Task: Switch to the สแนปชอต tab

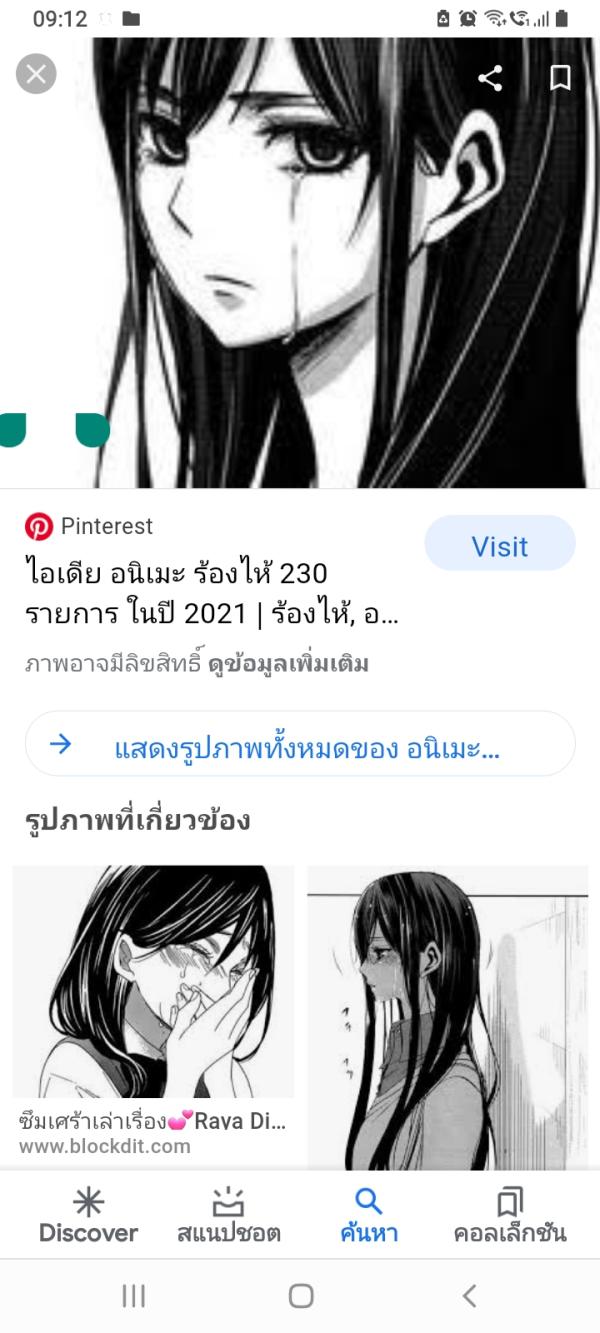Action: (228, 1215)
